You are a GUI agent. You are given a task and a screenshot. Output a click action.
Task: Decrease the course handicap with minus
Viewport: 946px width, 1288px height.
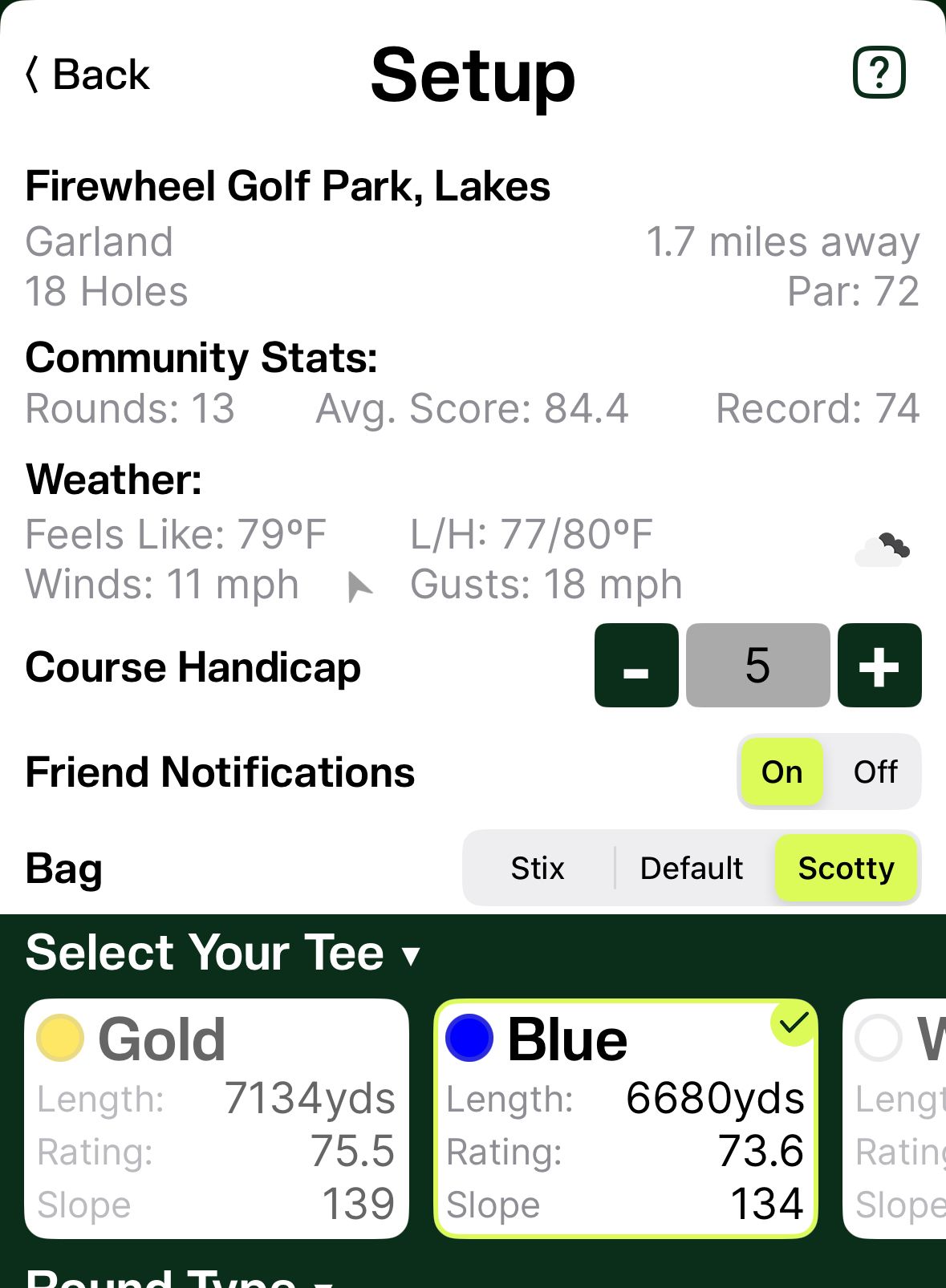tap(636, 666)
